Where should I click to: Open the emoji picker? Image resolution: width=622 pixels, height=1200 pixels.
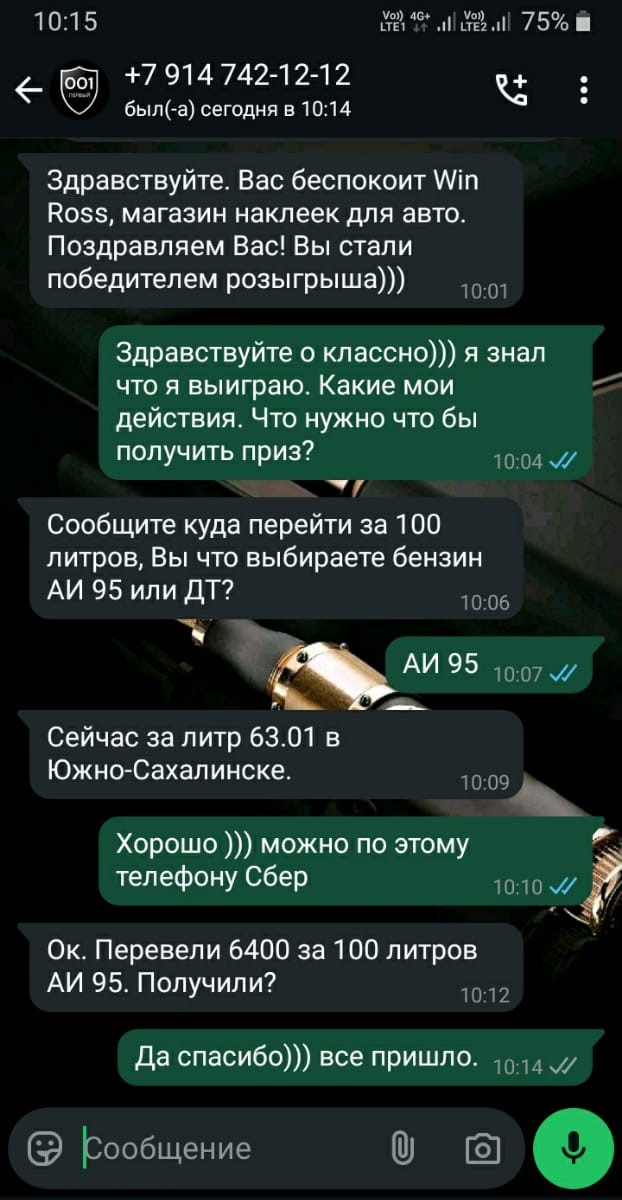[x=45, y=1148]
